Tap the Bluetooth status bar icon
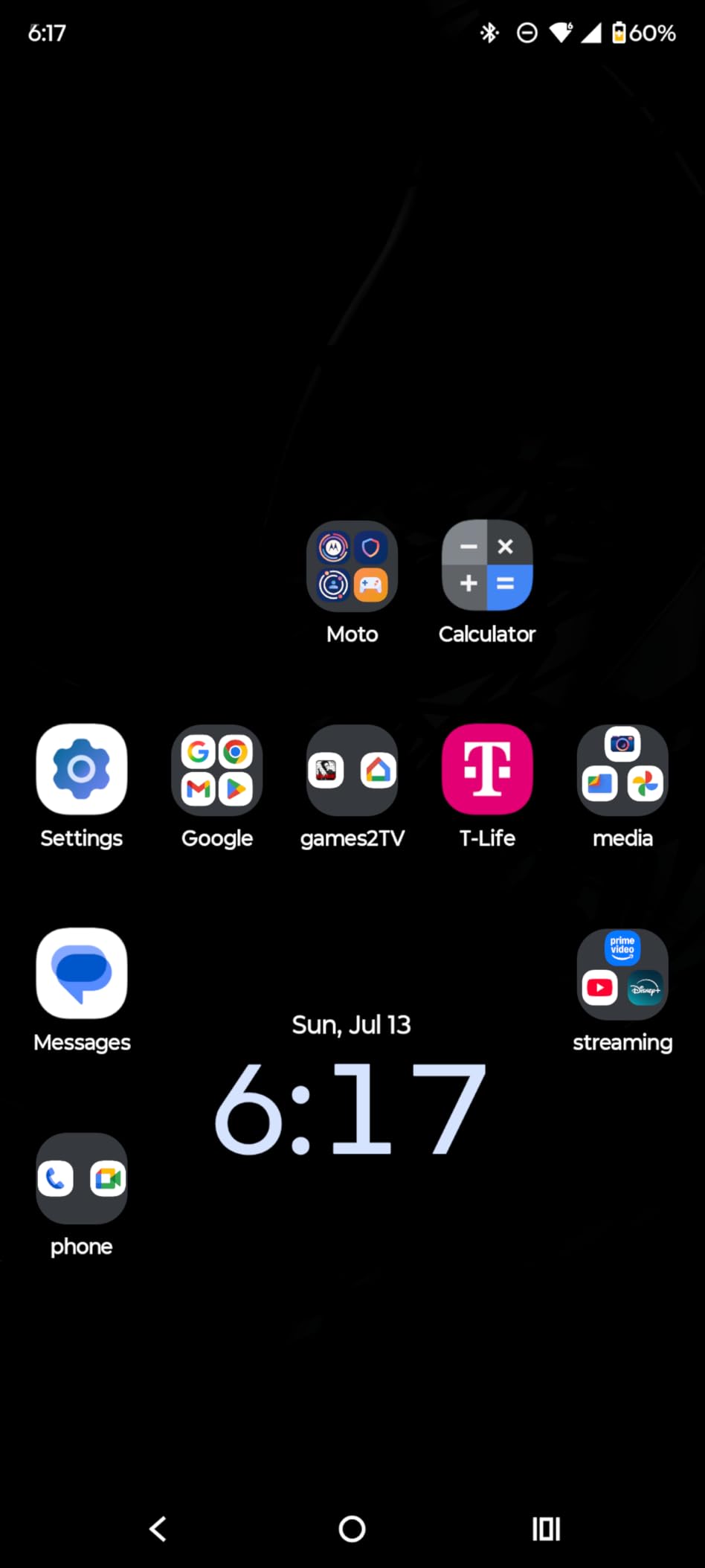Image resolution: width=705 pixels, height=1568 pixels. [489, 32]
